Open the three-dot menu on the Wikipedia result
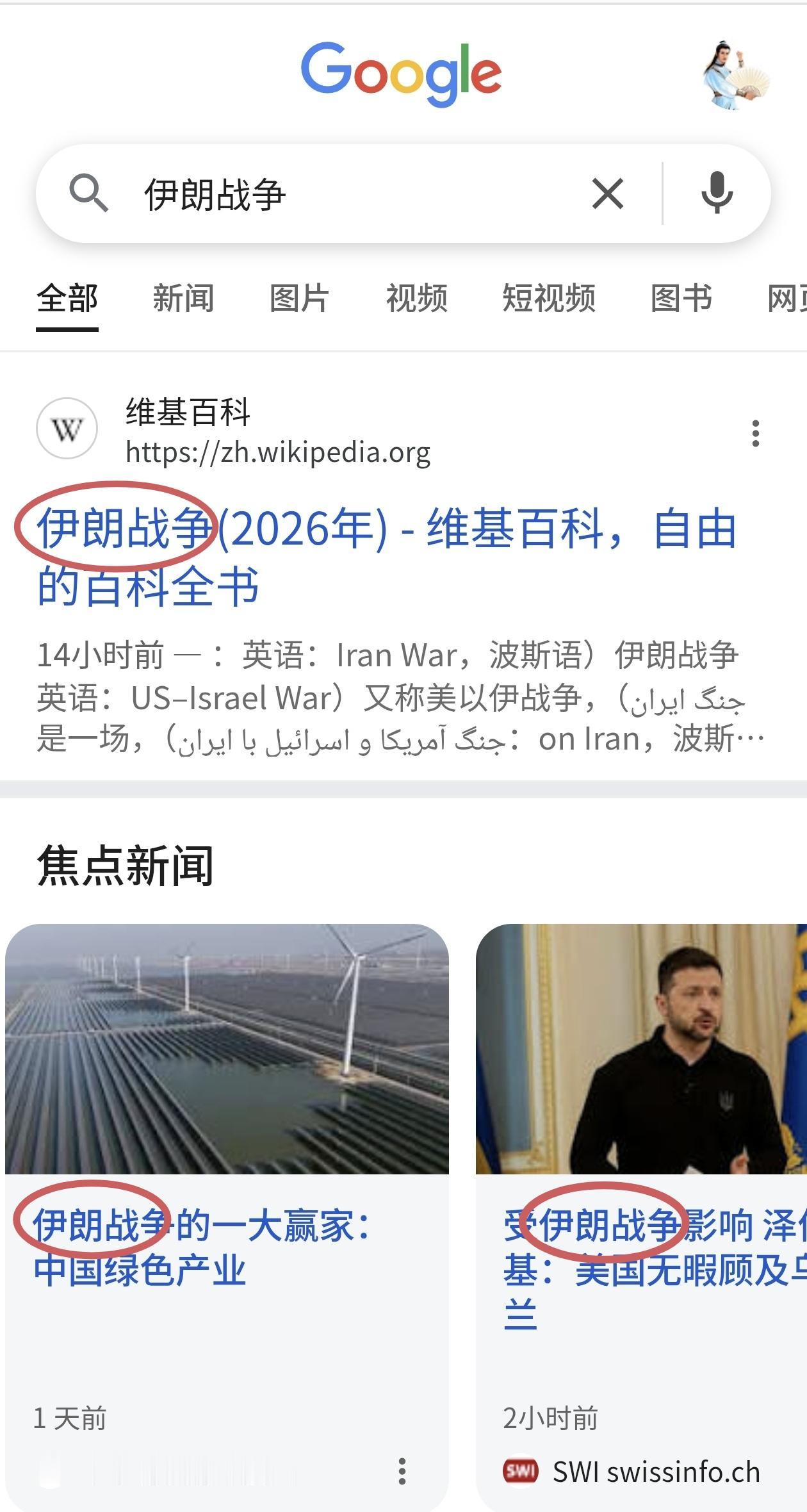Viewport: 807px width, 1512px height. [x=756, y=432]
